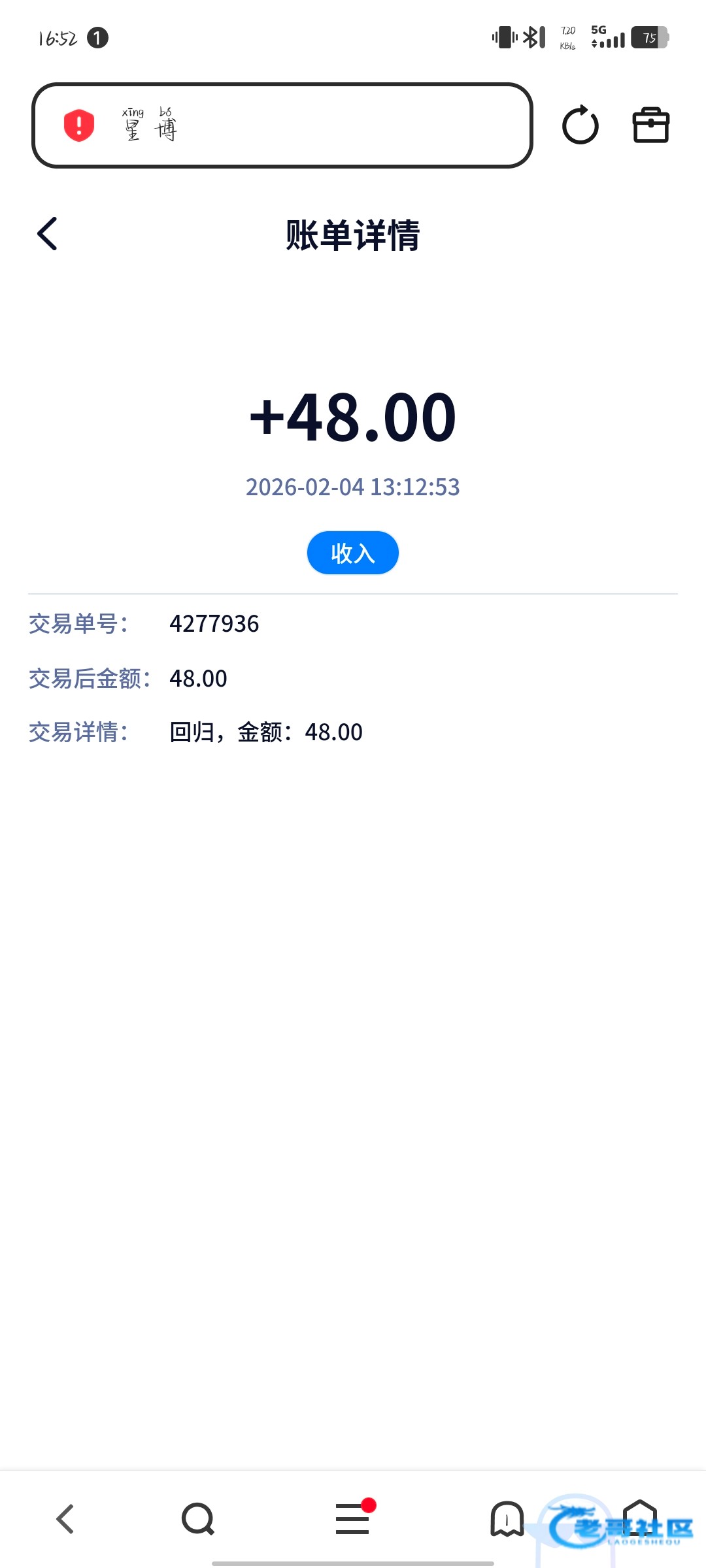The height and width of the screenshot is (1568, 706).
Task: Open the red security warning shield
Action: (79, 125)
